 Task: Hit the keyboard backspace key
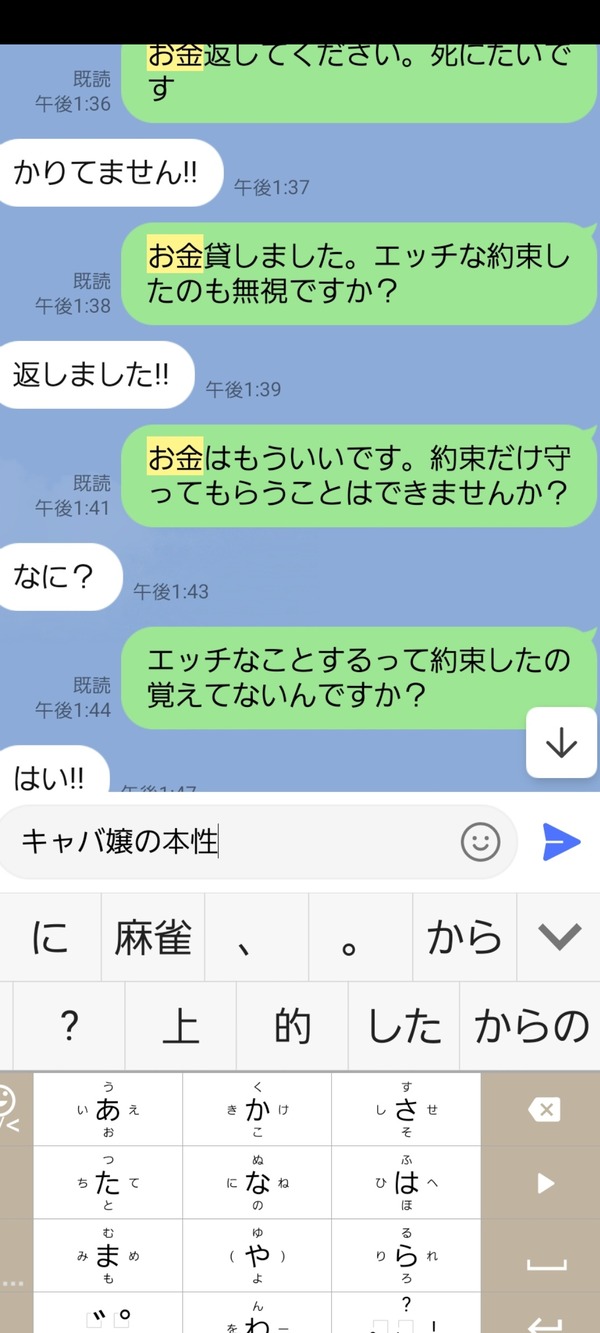543,1109
